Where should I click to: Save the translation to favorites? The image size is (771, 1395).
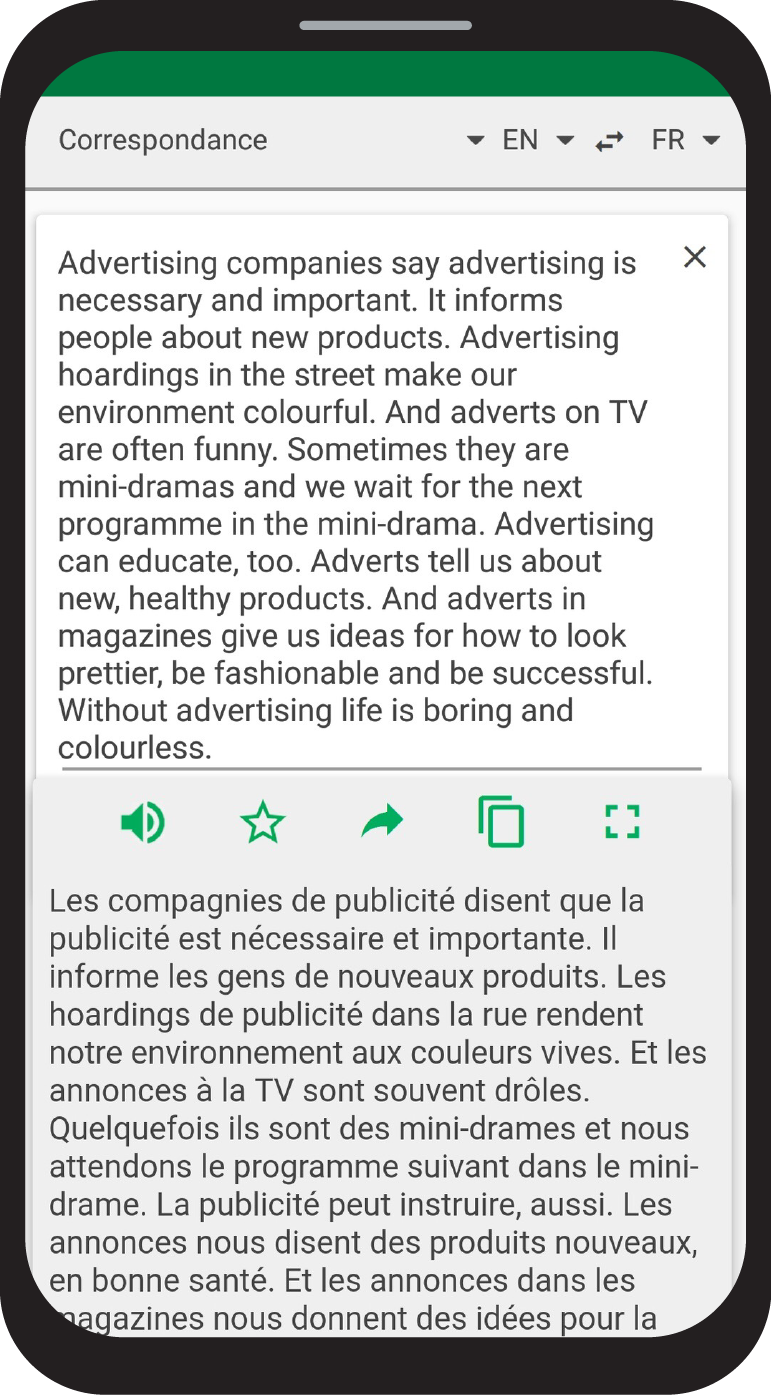pyautogui.click(x=263, y=823)
